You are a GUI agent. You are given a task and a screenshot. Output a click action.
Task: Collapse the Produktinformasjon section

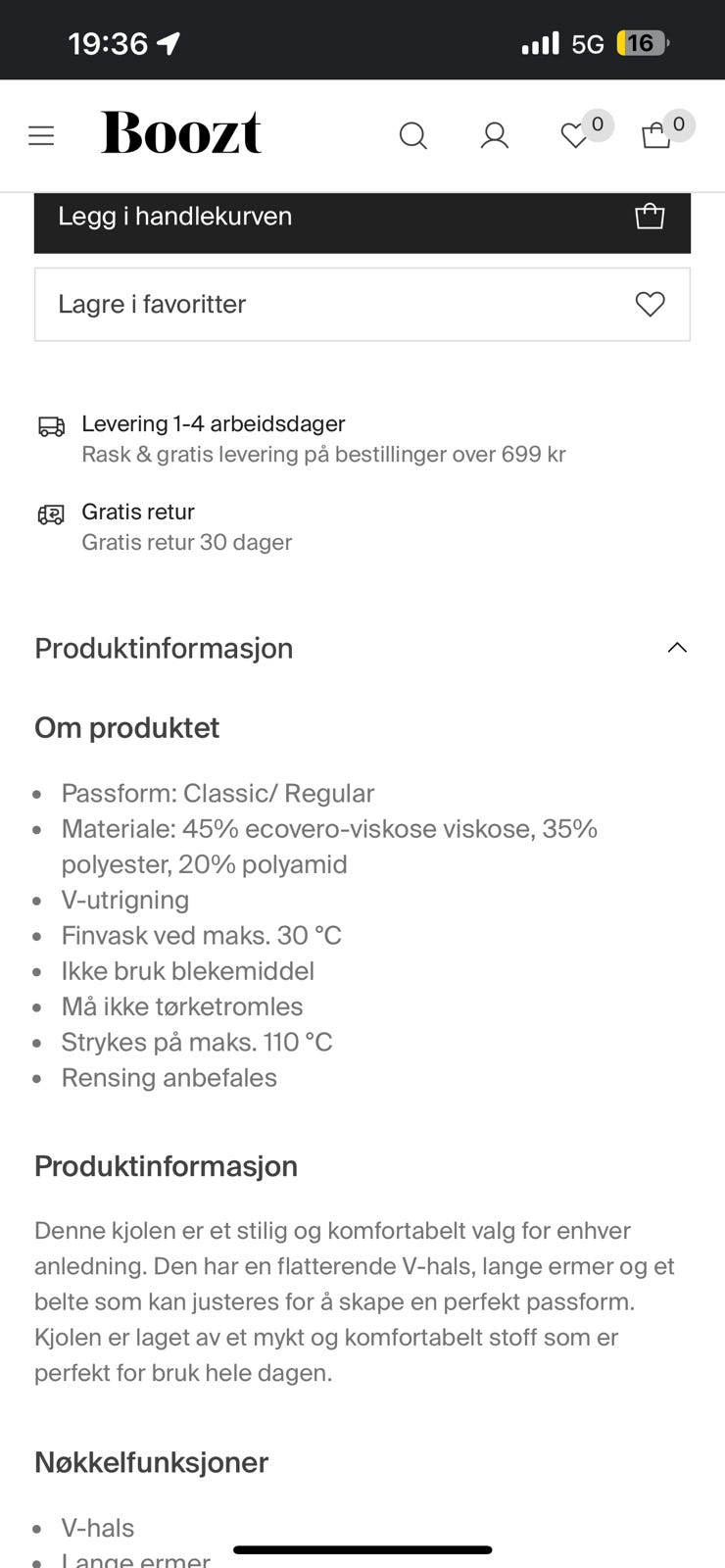tap(677, 647)
